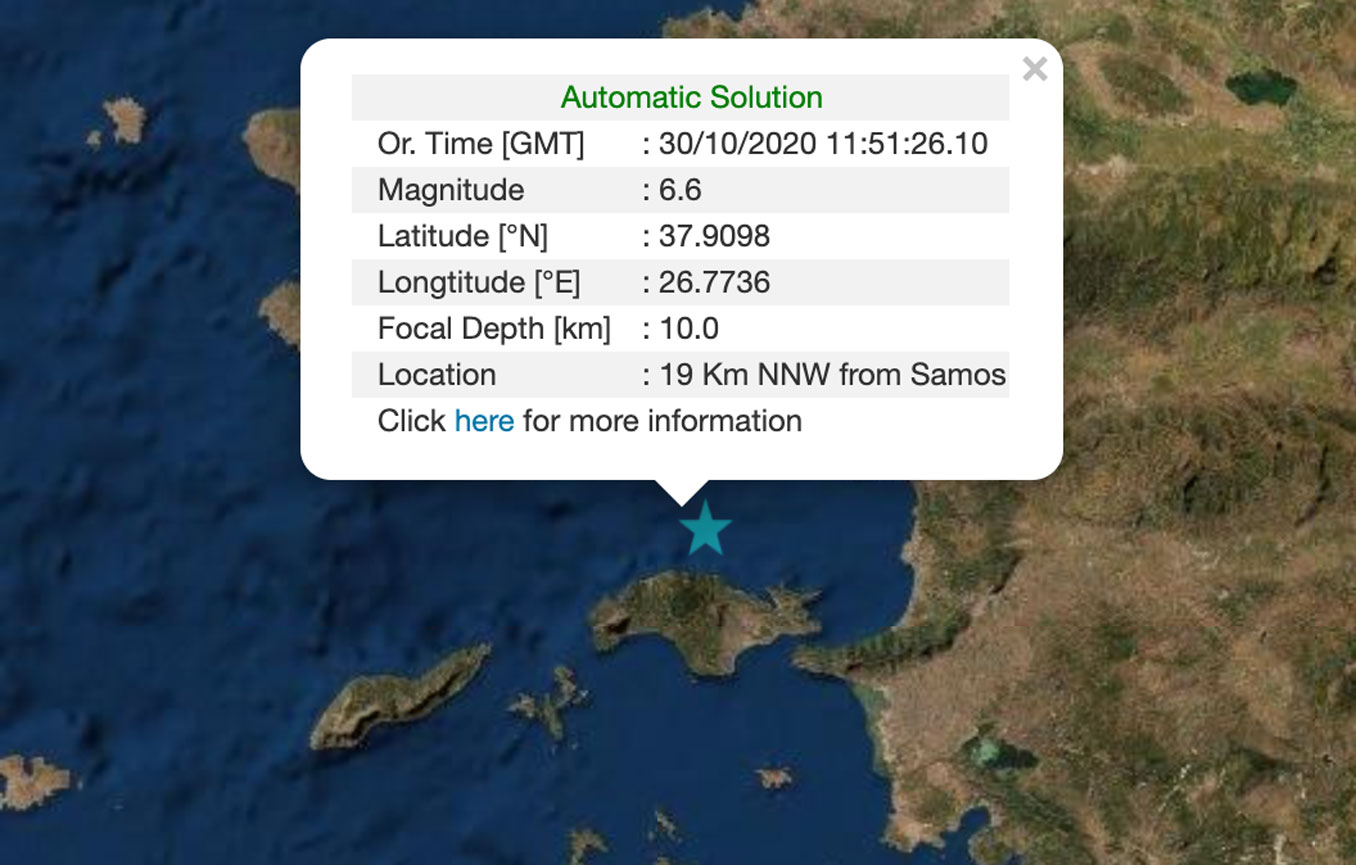The image size is (1356, 865).
Task: Close the Automatic Solution popup
Action: coord(1035,69)
